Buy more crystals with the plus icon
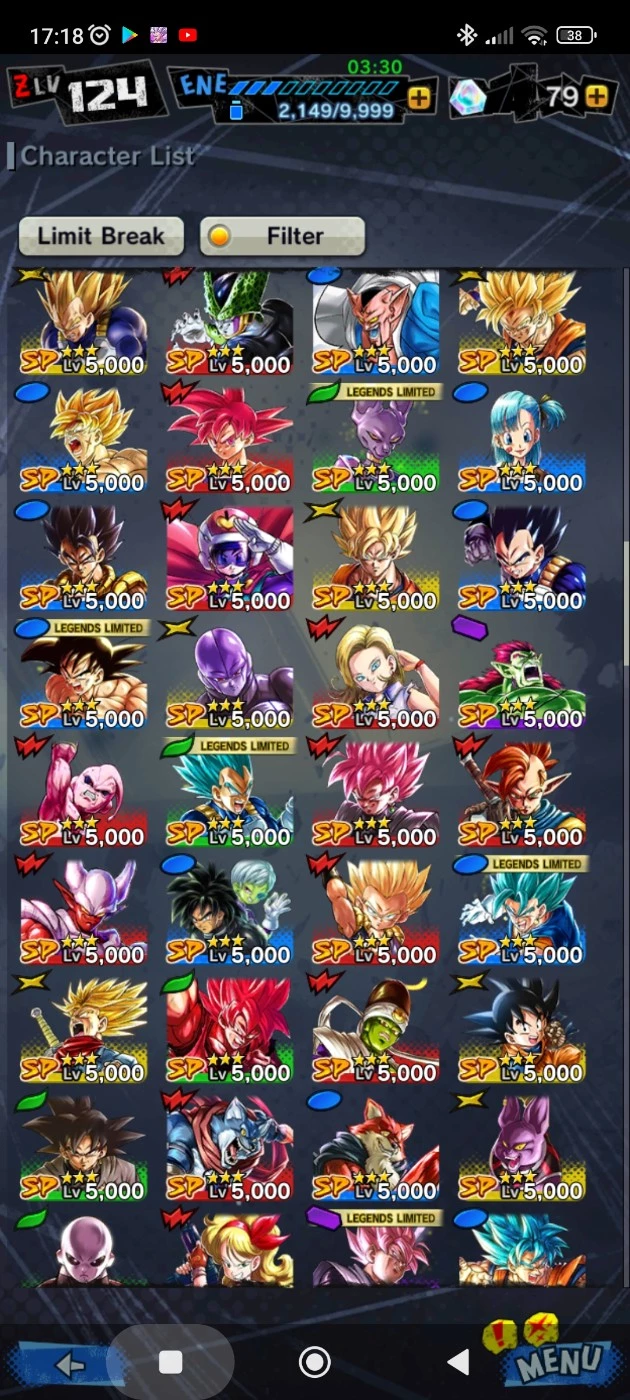Viewport: 630px width, 1400px height. [597, 97]
